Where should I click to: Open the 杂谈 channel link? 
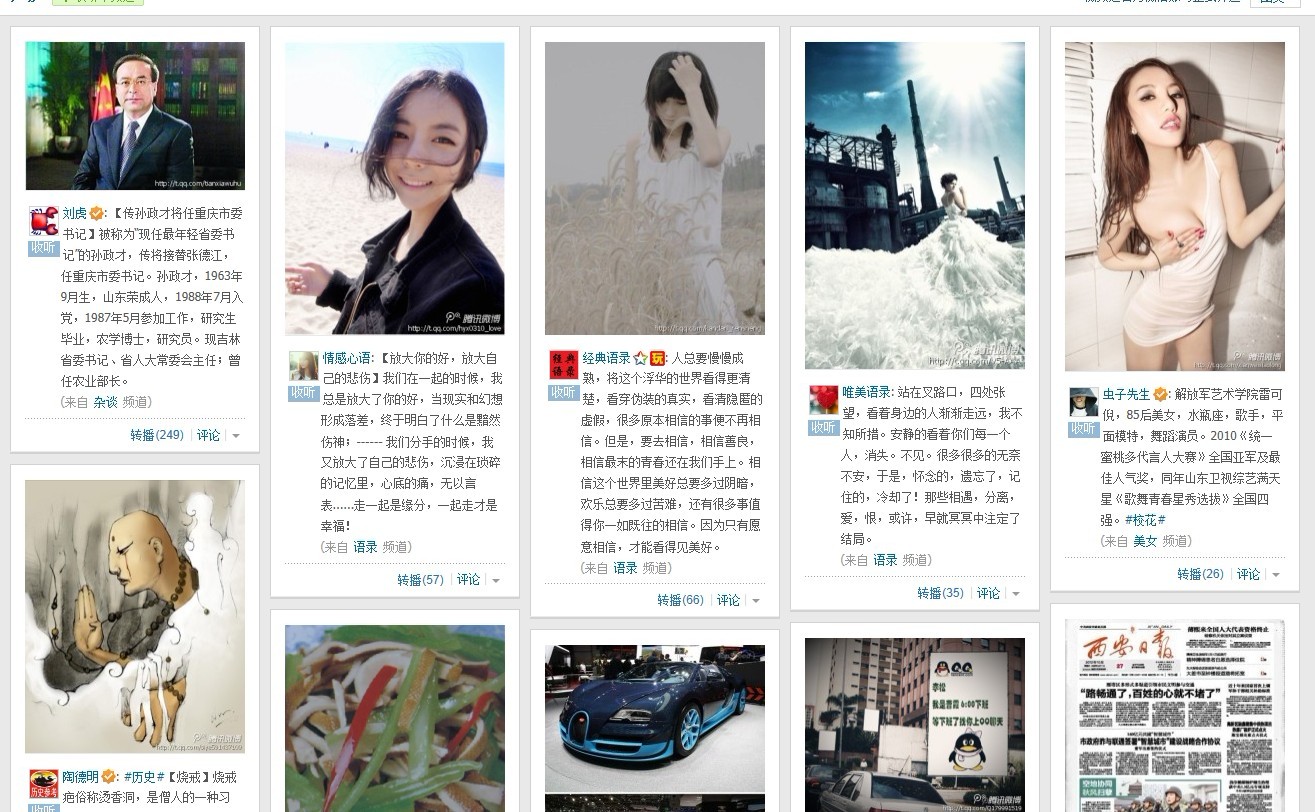pos(105,402)
